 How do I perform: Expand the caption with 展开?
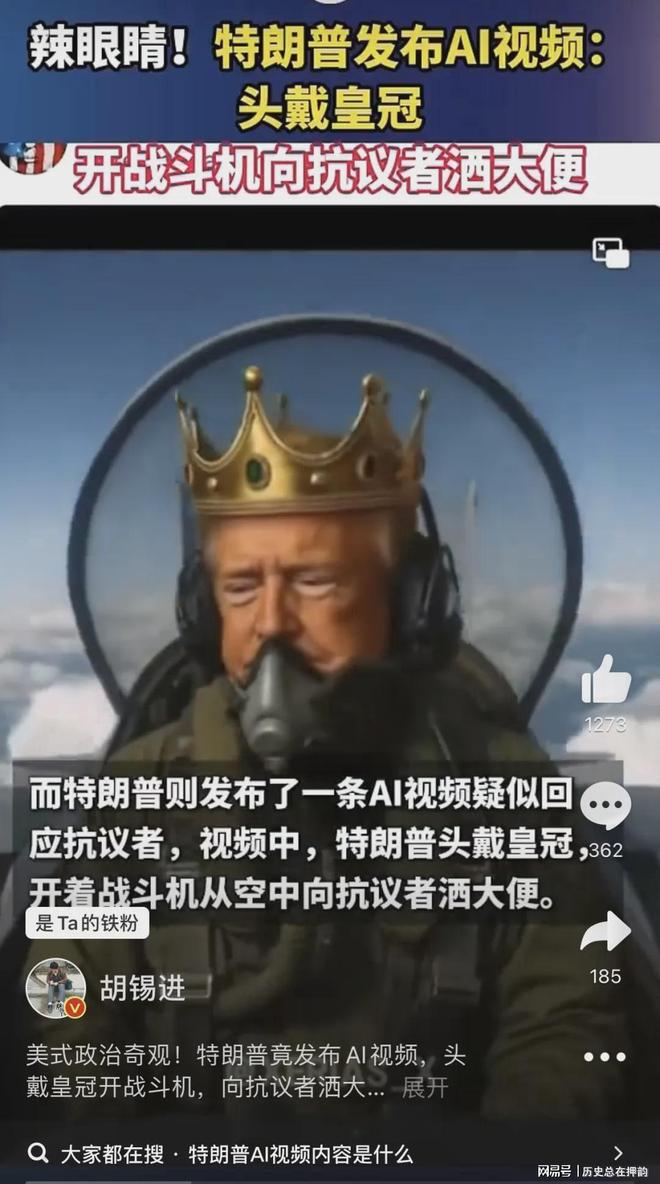click(x=425, y=1088)
